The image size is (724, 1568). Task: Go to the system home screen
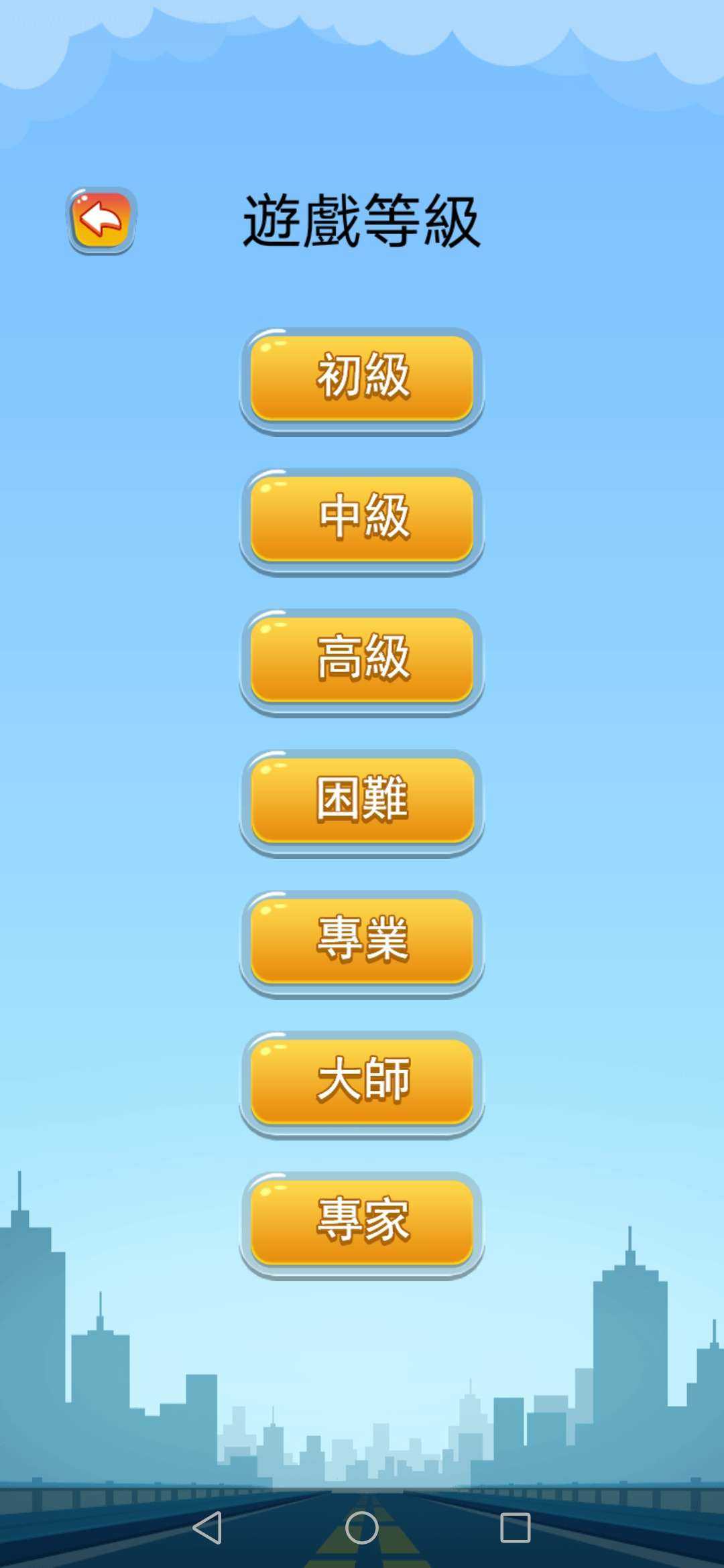tap(362, 1528)
